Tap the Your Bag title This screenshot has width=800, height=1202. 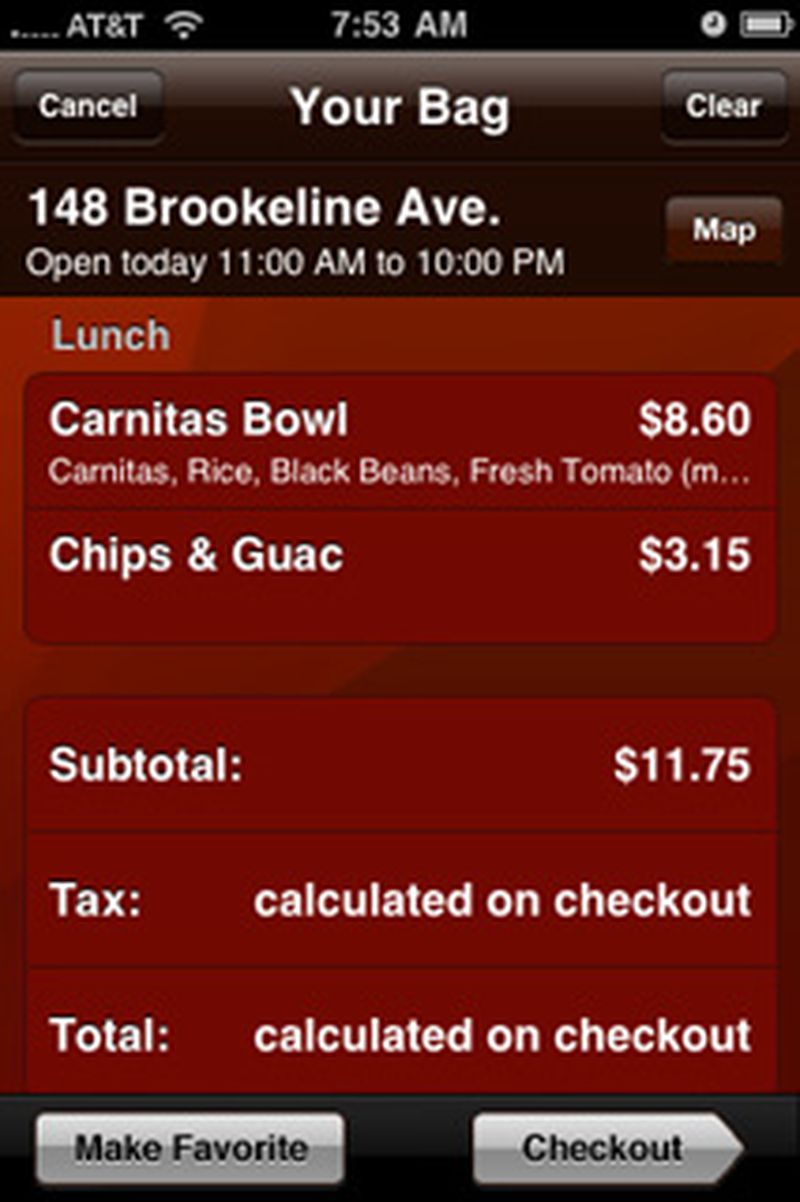(x=400, y=106)
